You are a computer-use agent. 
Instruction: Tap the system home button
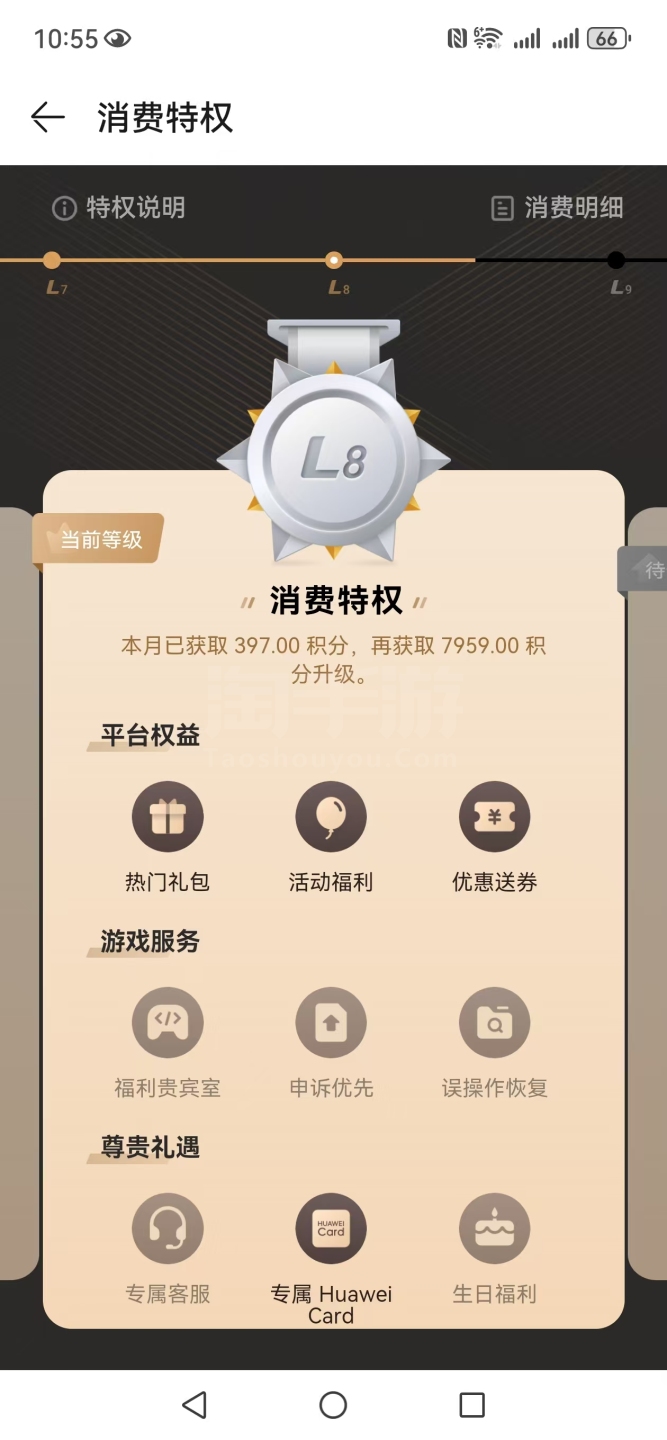pyautogui.click(x=333, y=1404)
